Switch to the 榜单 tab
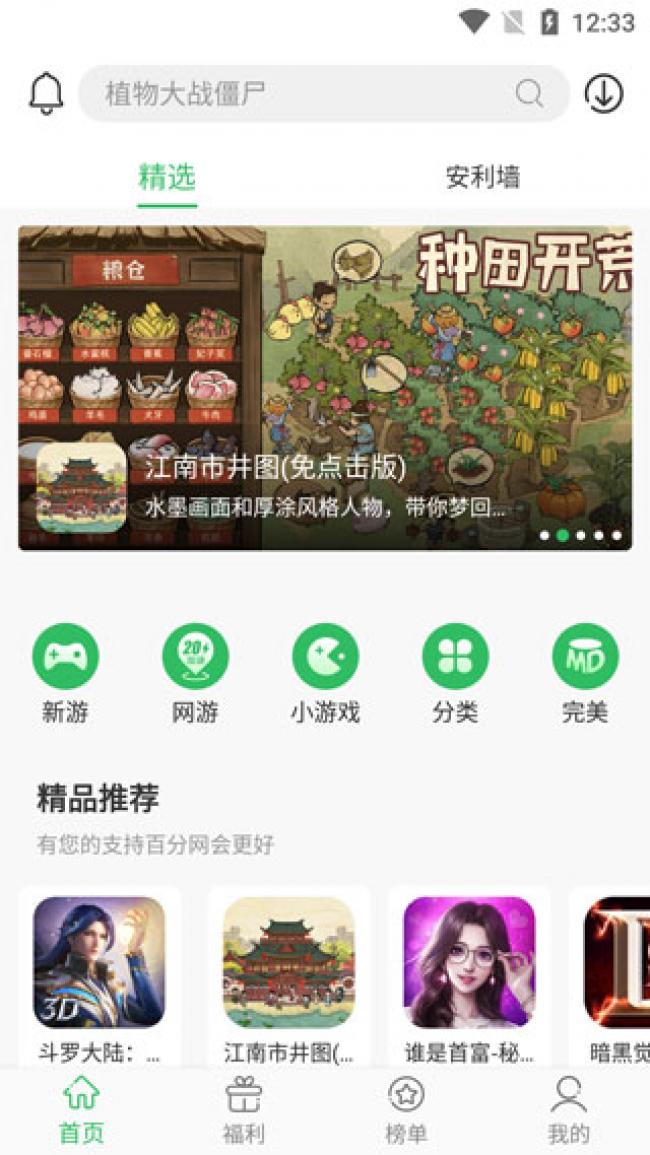This screenshot has height=1155, width=650. [x=406, y=1110]
